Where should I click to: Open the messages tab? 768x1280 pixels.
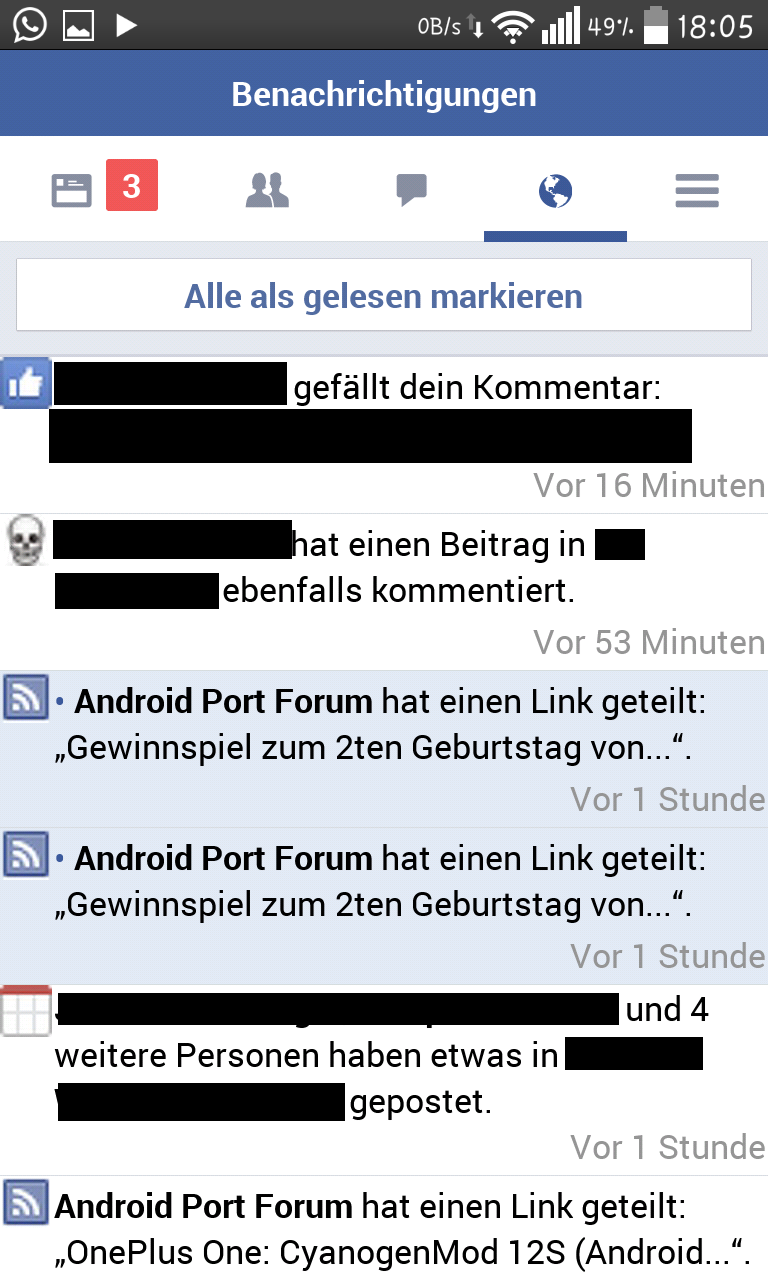click(411, 189)
